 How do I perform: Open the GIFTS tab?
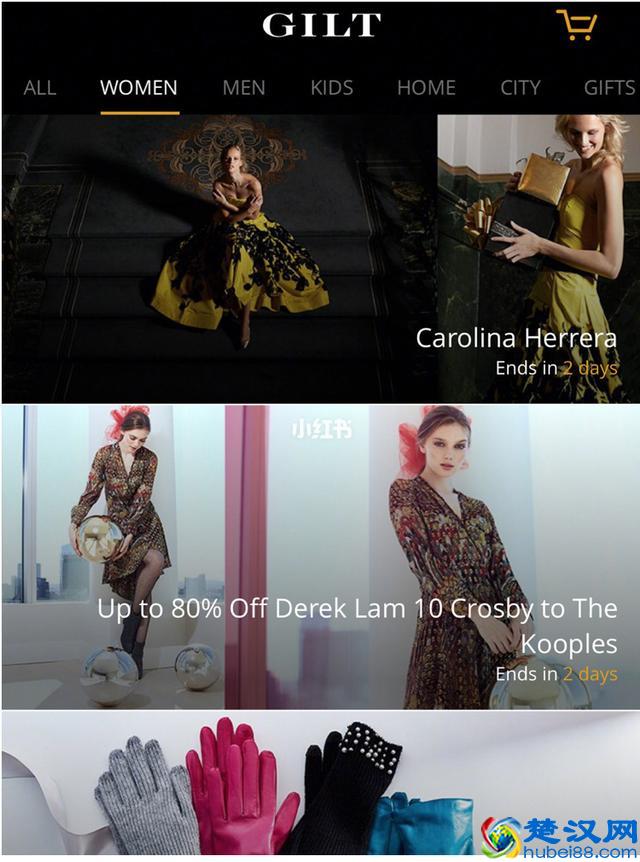coord(609,87)
